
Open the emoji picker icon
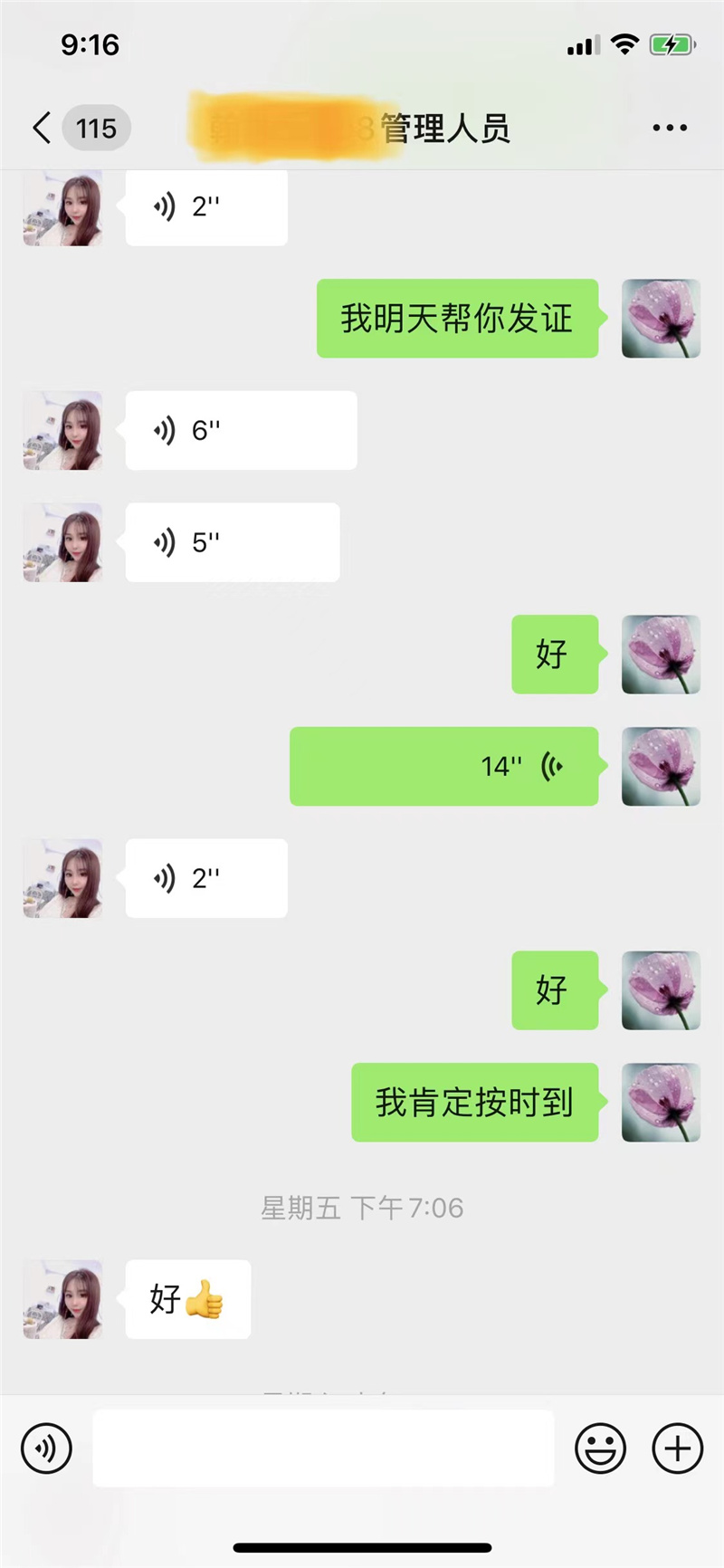coord(602,1448)
